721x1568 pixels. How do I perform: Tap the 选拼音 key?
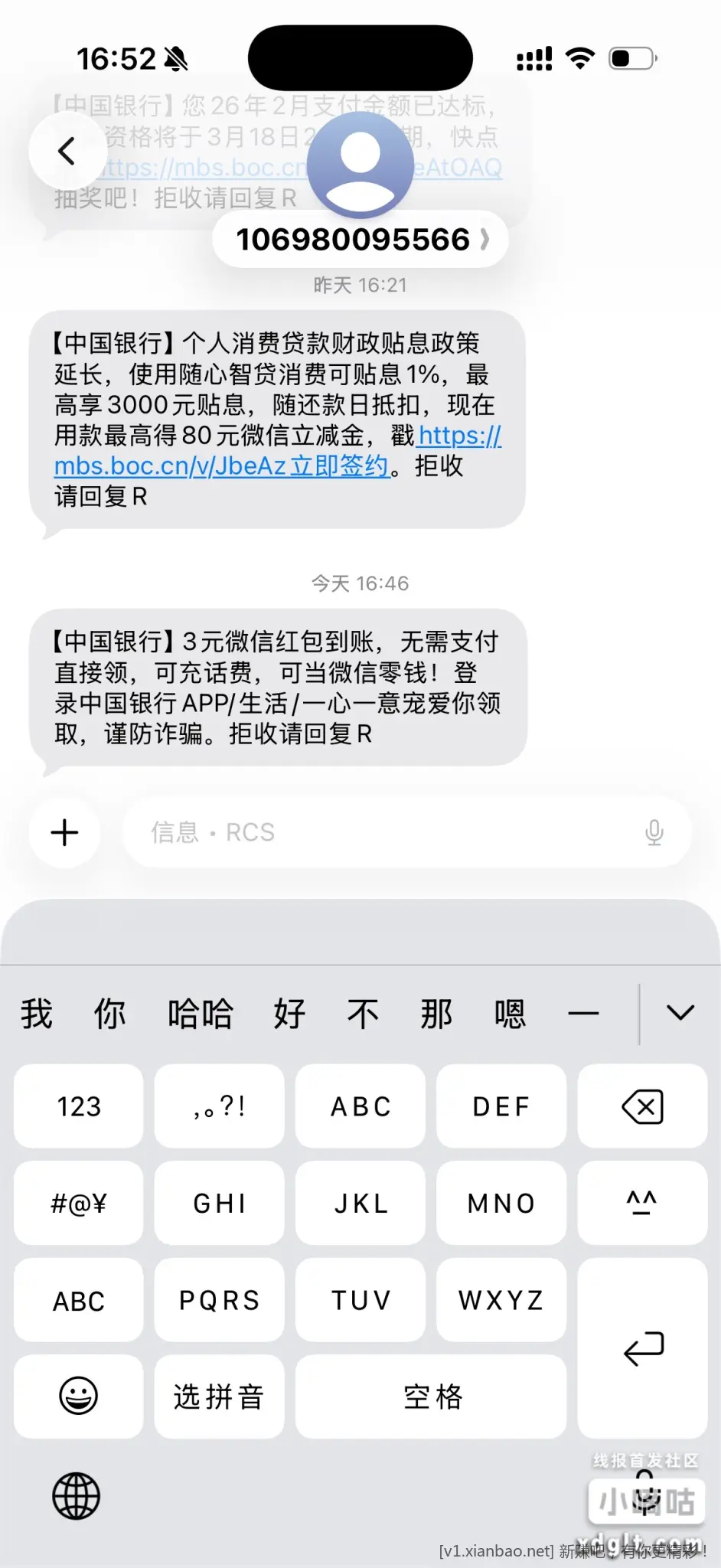(x=219, y=1396)
